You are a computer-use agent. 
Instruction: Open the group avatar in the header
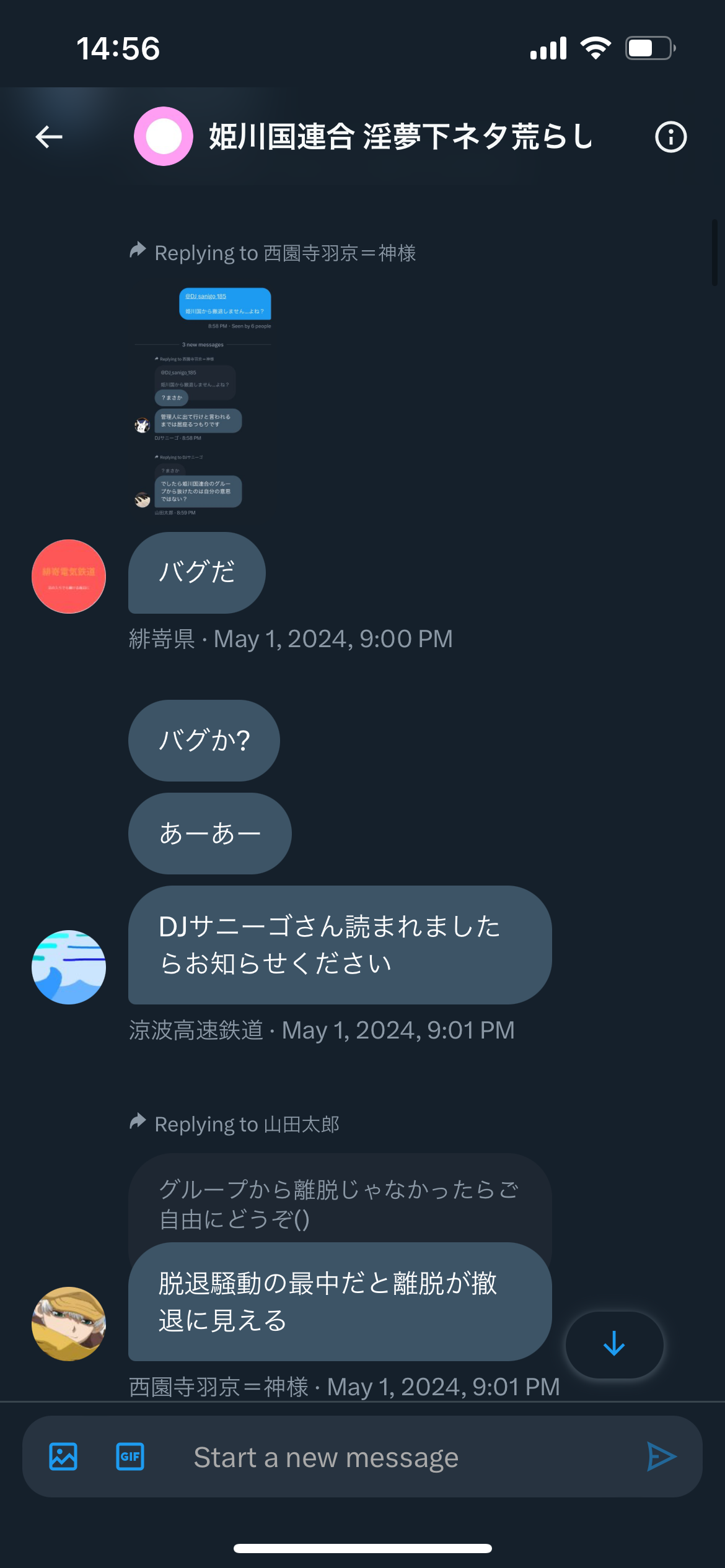pos(164,136)
